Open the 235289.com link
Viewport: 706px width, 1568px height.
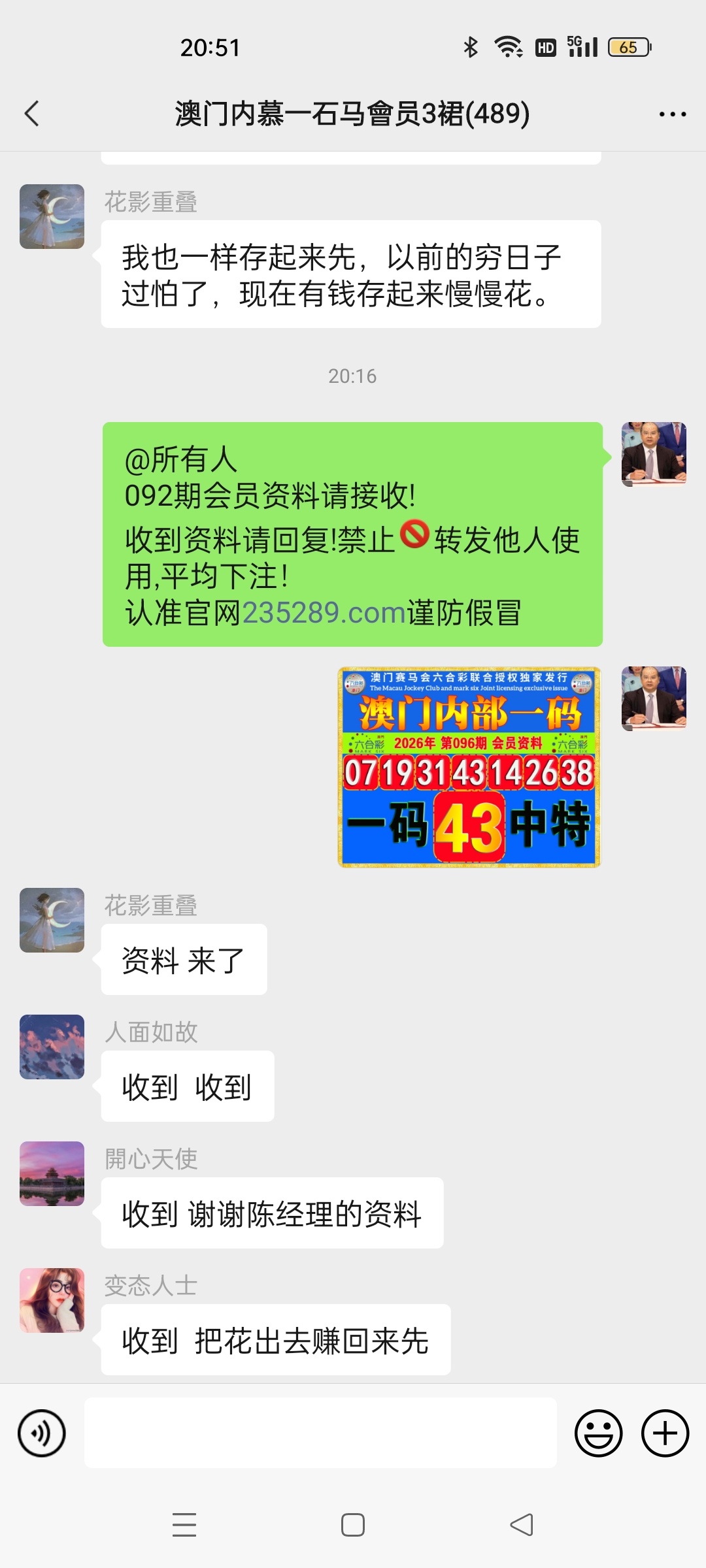(324, 613)
